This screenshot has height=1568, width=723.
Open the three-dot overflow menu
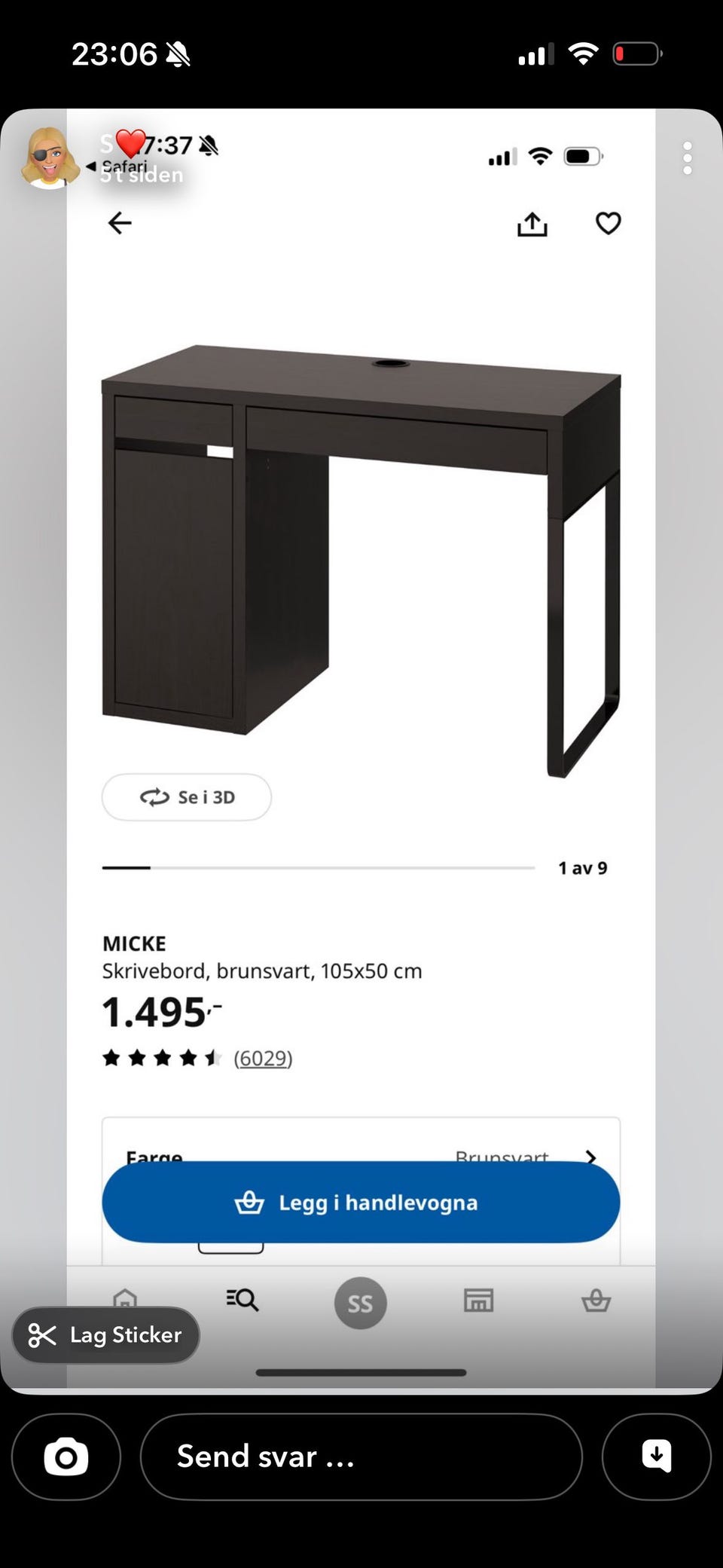pos(687,158)
